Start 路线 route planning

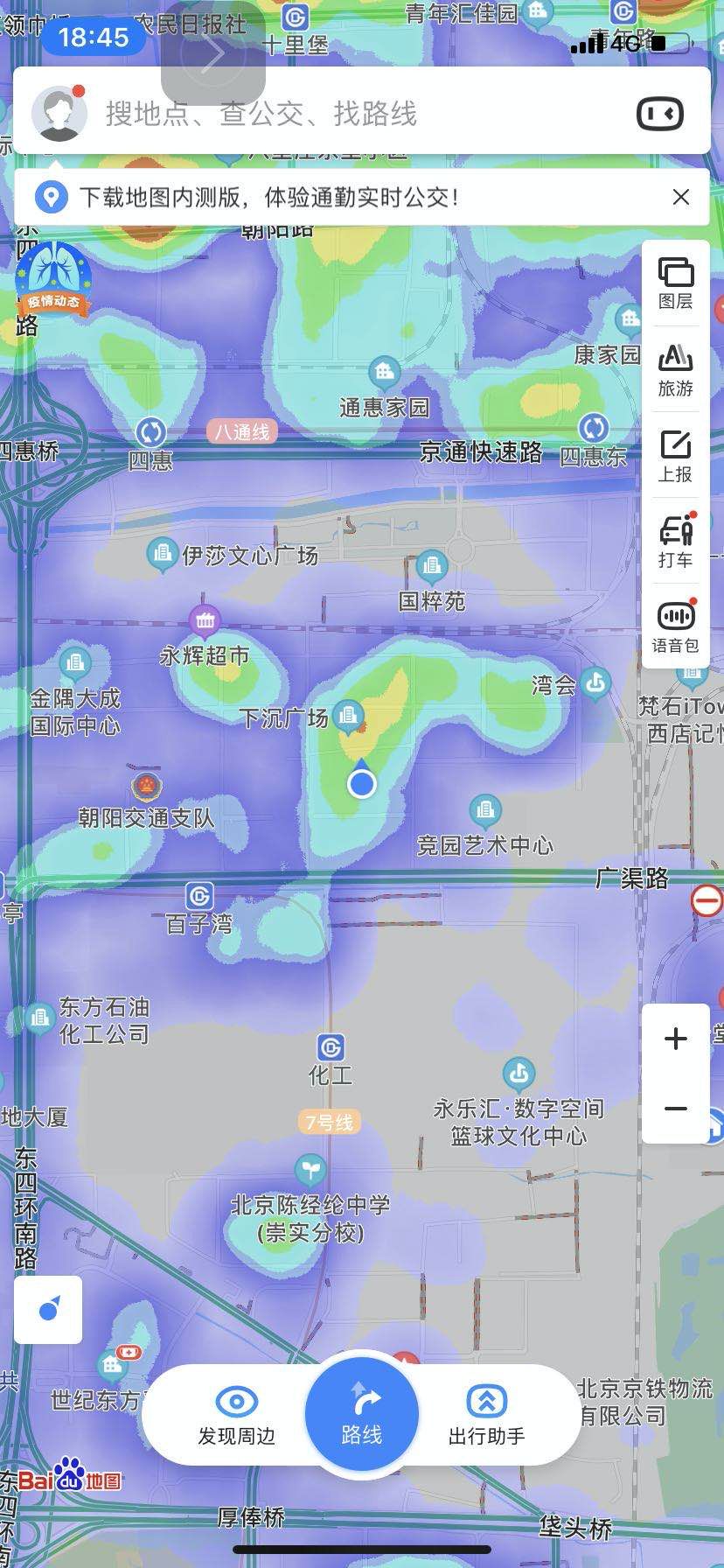click(x=362, y=1413)
